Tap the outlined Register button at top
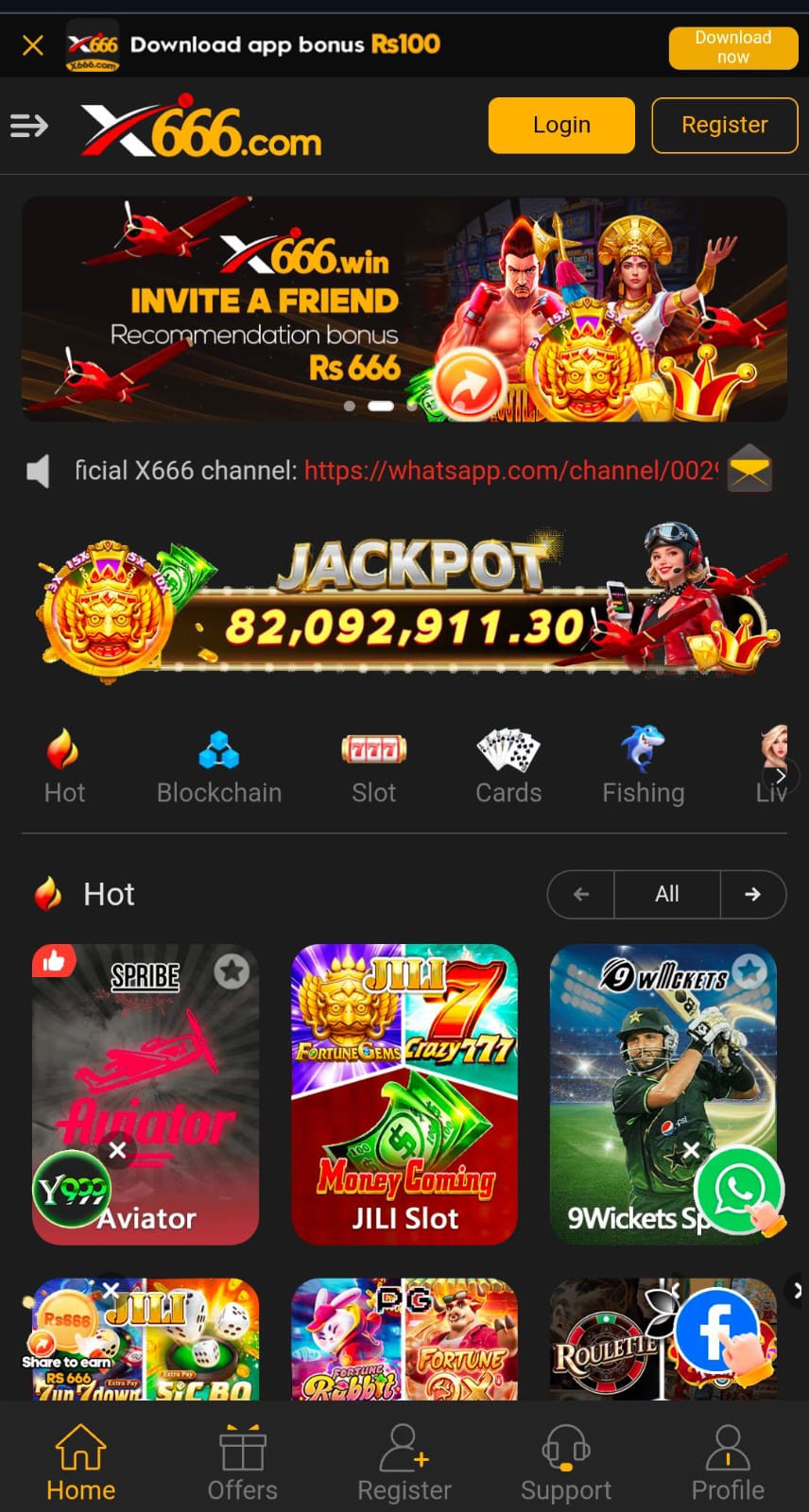 click(x=724, y=125)
